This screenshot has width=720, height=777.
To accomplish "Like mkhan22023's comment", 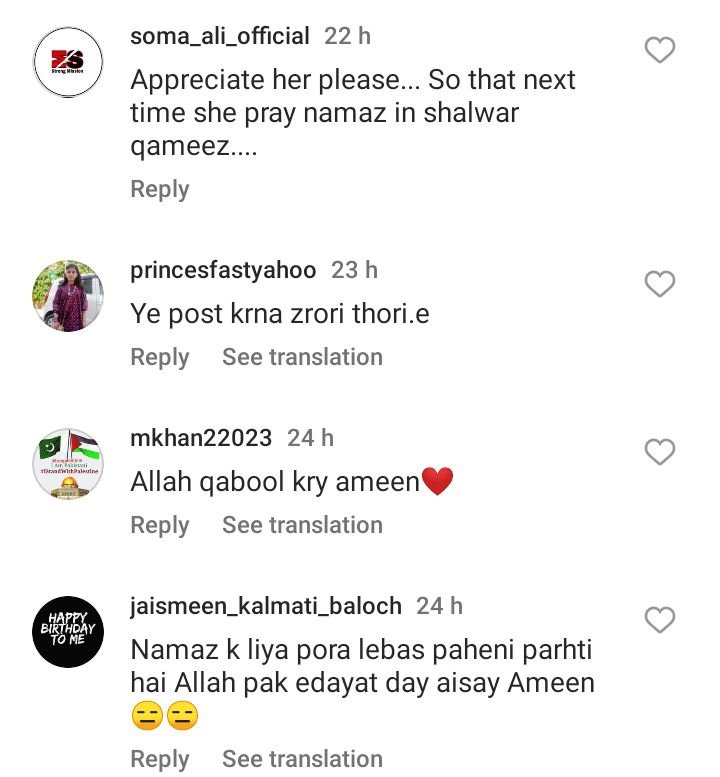I will pos(659,452).
